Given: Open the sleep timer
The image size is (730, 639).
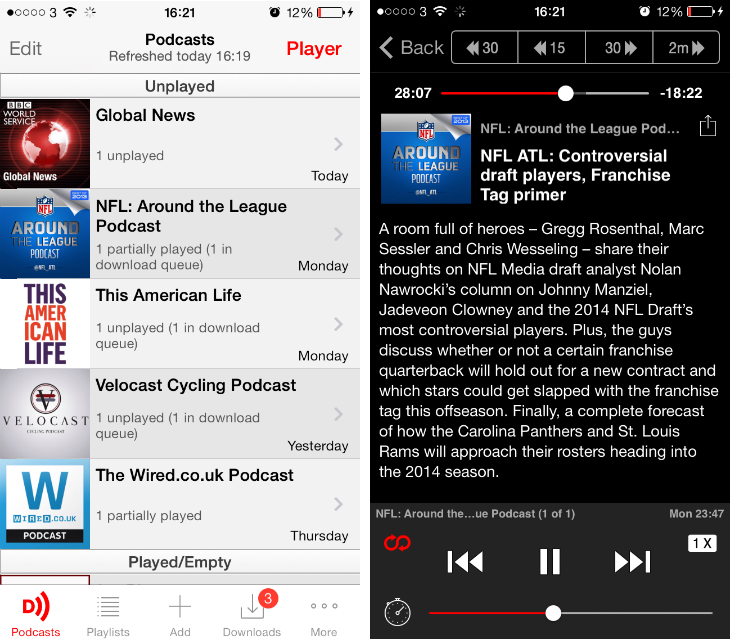Looking at the screenshot, I should point(397,611).
